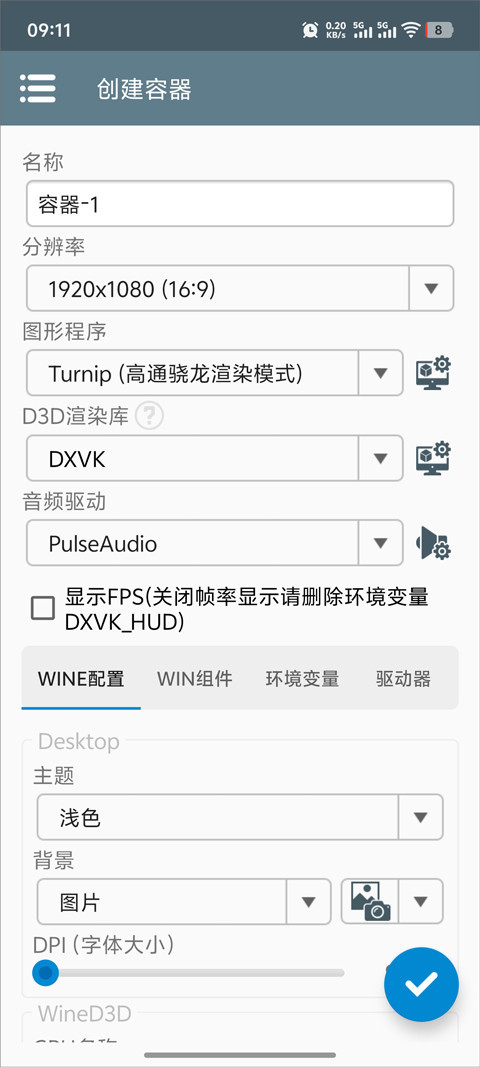Open graphics driver settings icon beside Turnip
Viewport: 480px width, 1067px height.
[x=434, y=372]
